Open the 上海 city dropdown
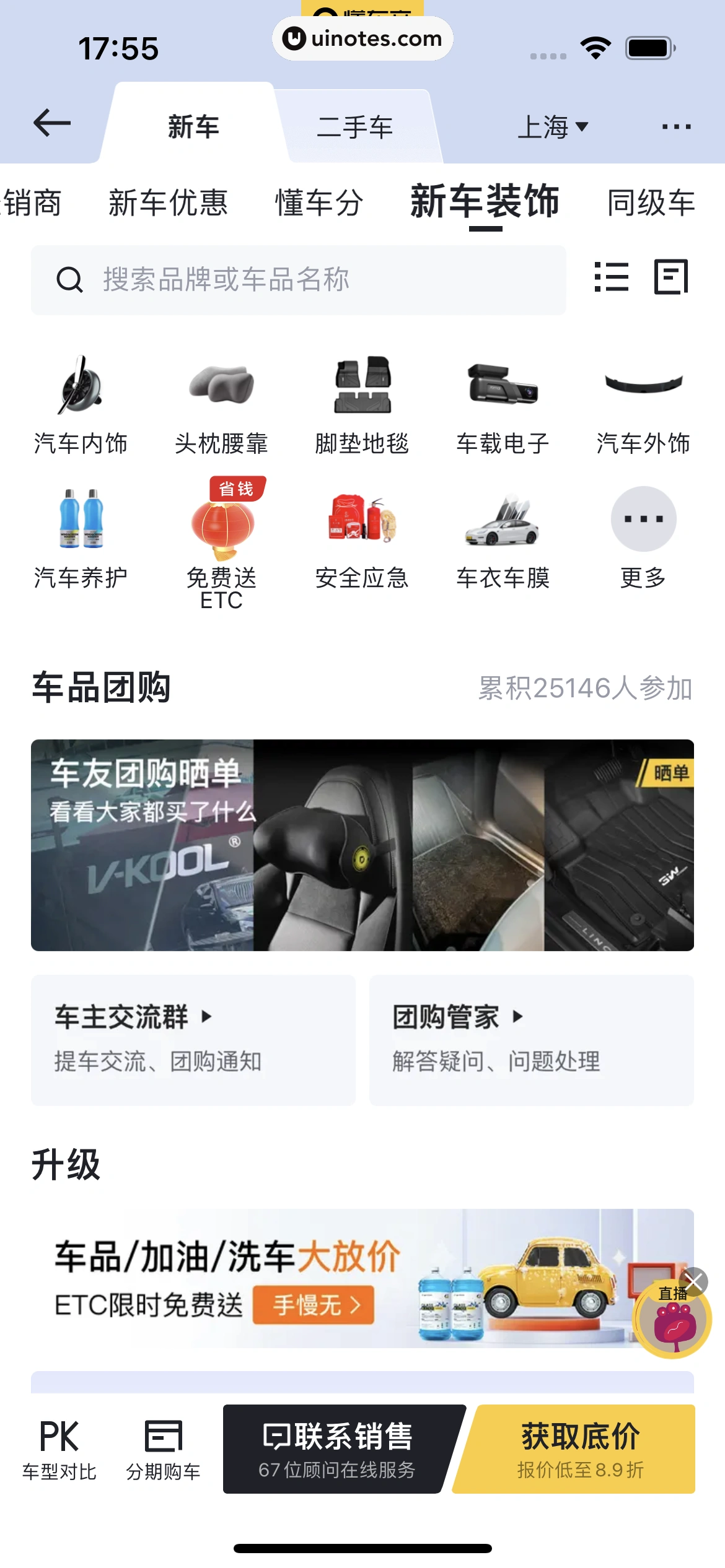 (x=553, y=128)
